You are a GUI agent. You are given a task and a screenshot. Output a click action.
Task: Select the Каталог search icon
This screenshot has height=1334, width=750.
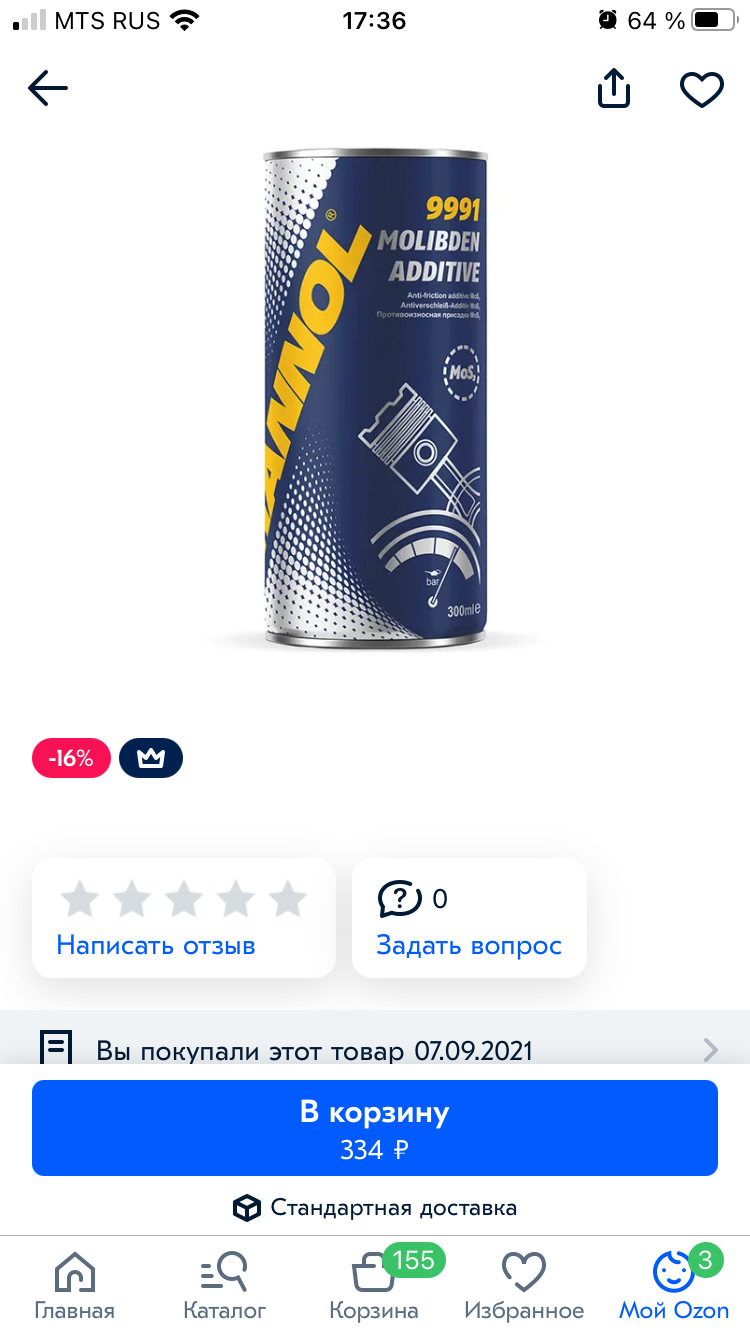point(224,1272)
